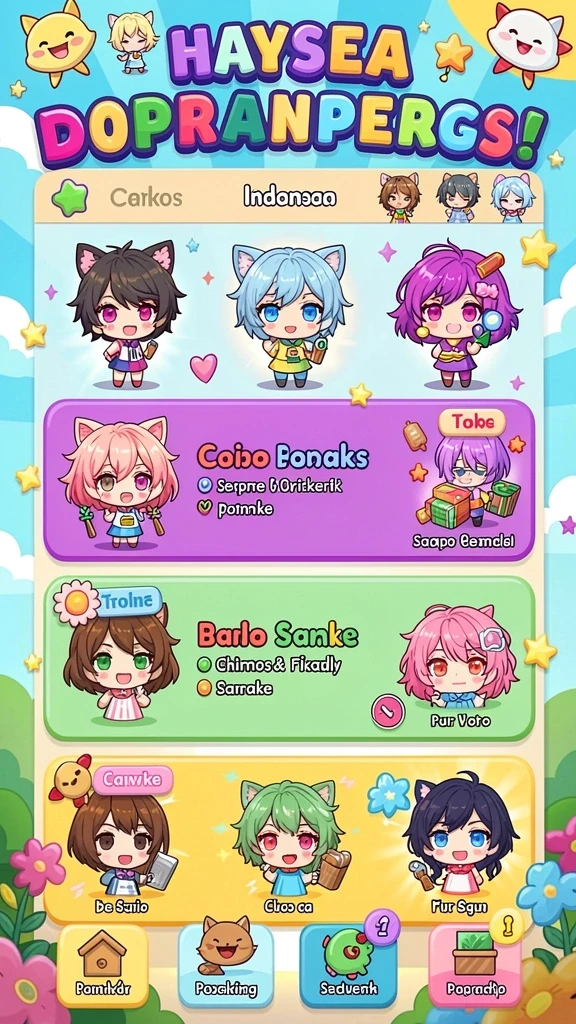Switch to the Posaking cat tab
Viewport: 576px width, 1024px height.
point(226,965)
